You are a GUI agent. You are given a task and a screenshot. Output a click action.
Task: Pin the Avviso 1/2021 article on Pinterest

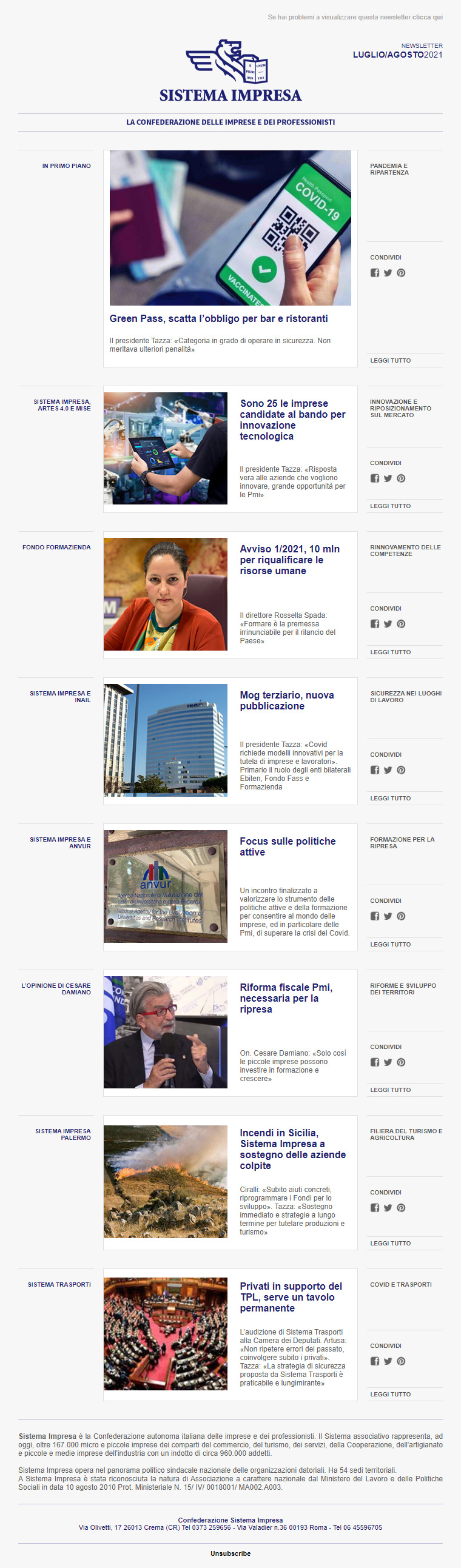coord(401,624)
